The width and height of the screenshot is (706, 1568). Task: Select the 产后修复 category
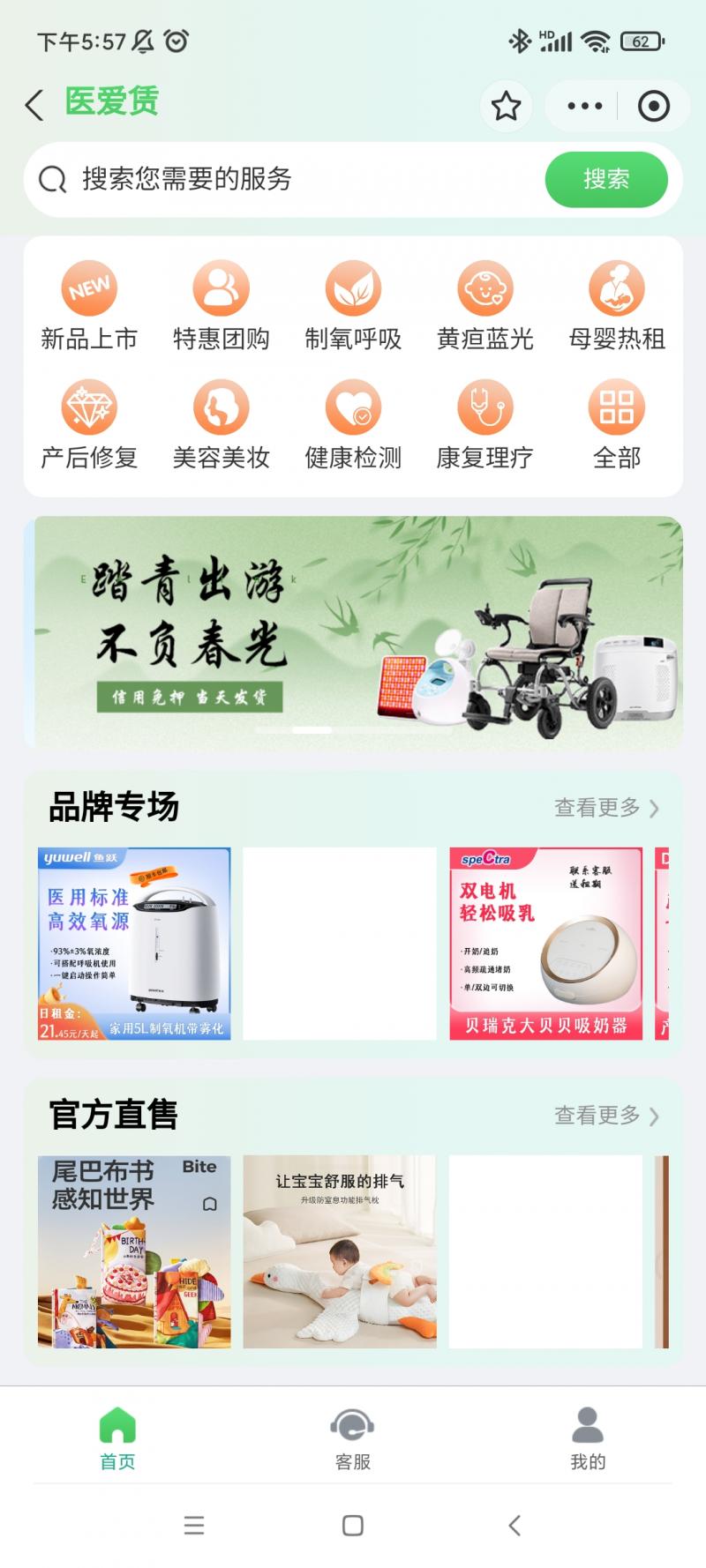(89, 425)
